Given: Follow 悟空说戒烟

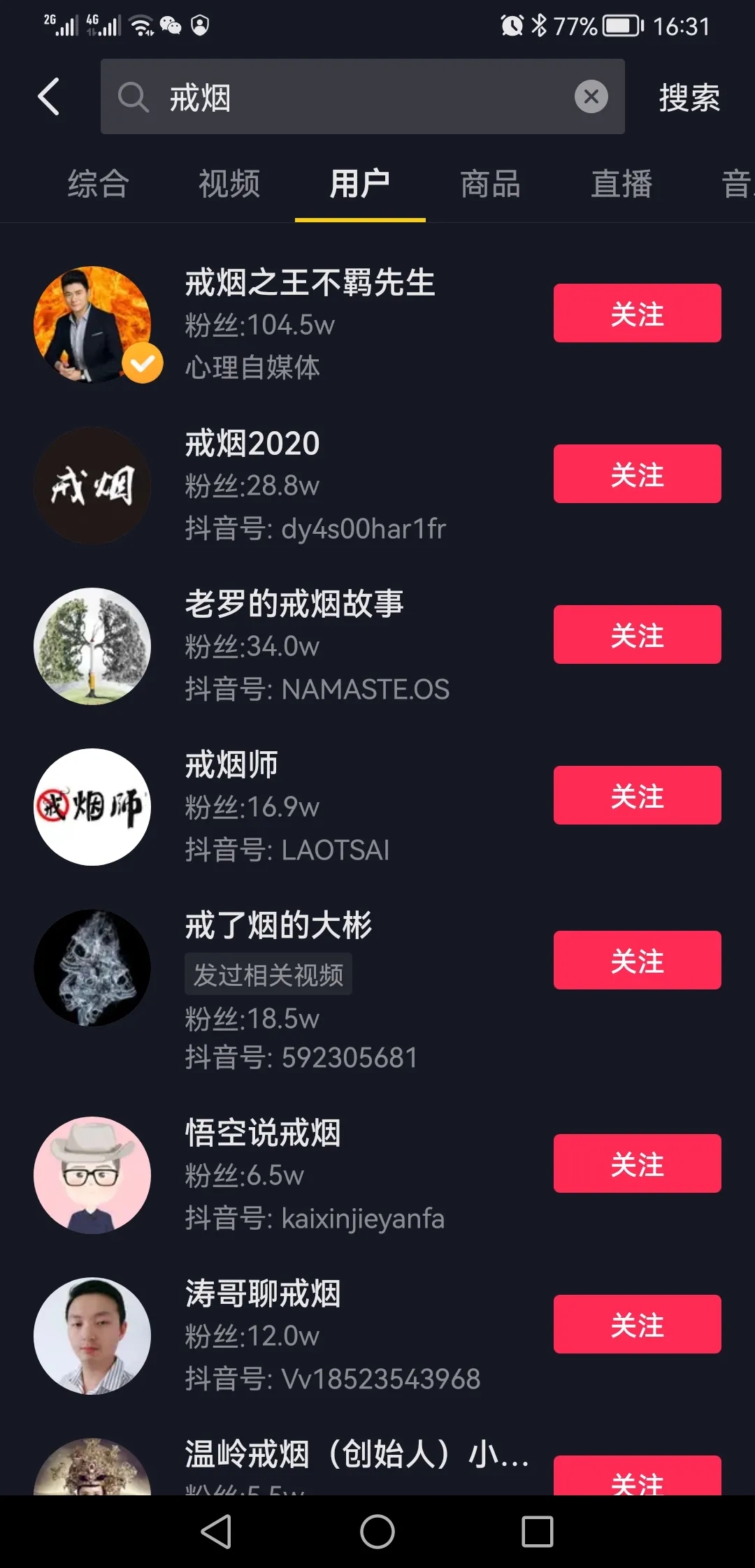Looking at the screenshot, I should (x=637, y=1163).
